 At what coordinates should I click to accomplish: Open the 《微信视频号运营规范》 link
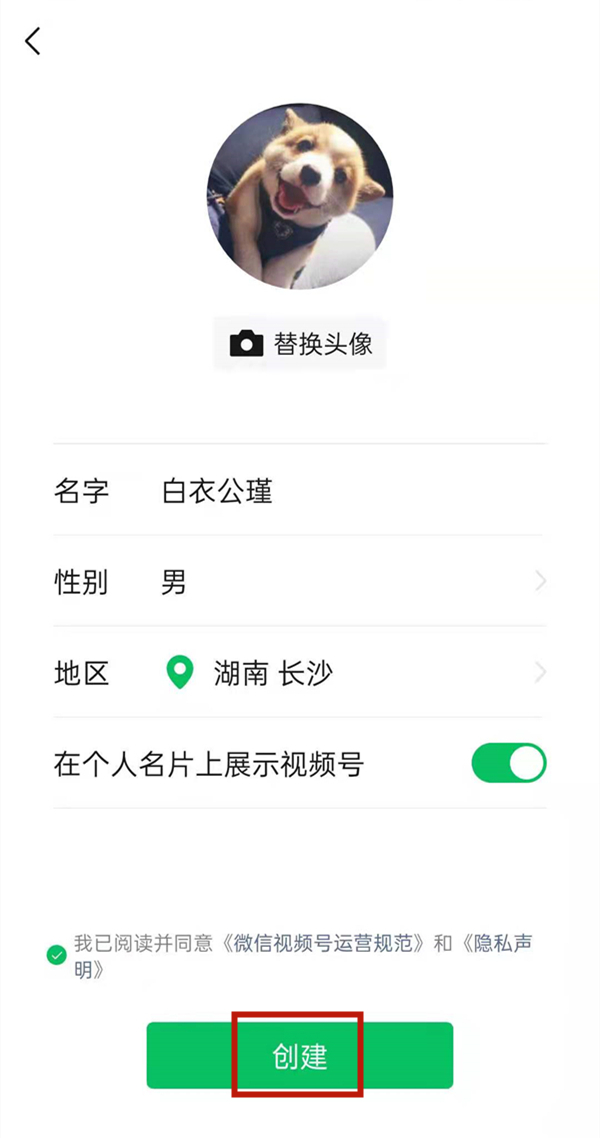(327, 943)
